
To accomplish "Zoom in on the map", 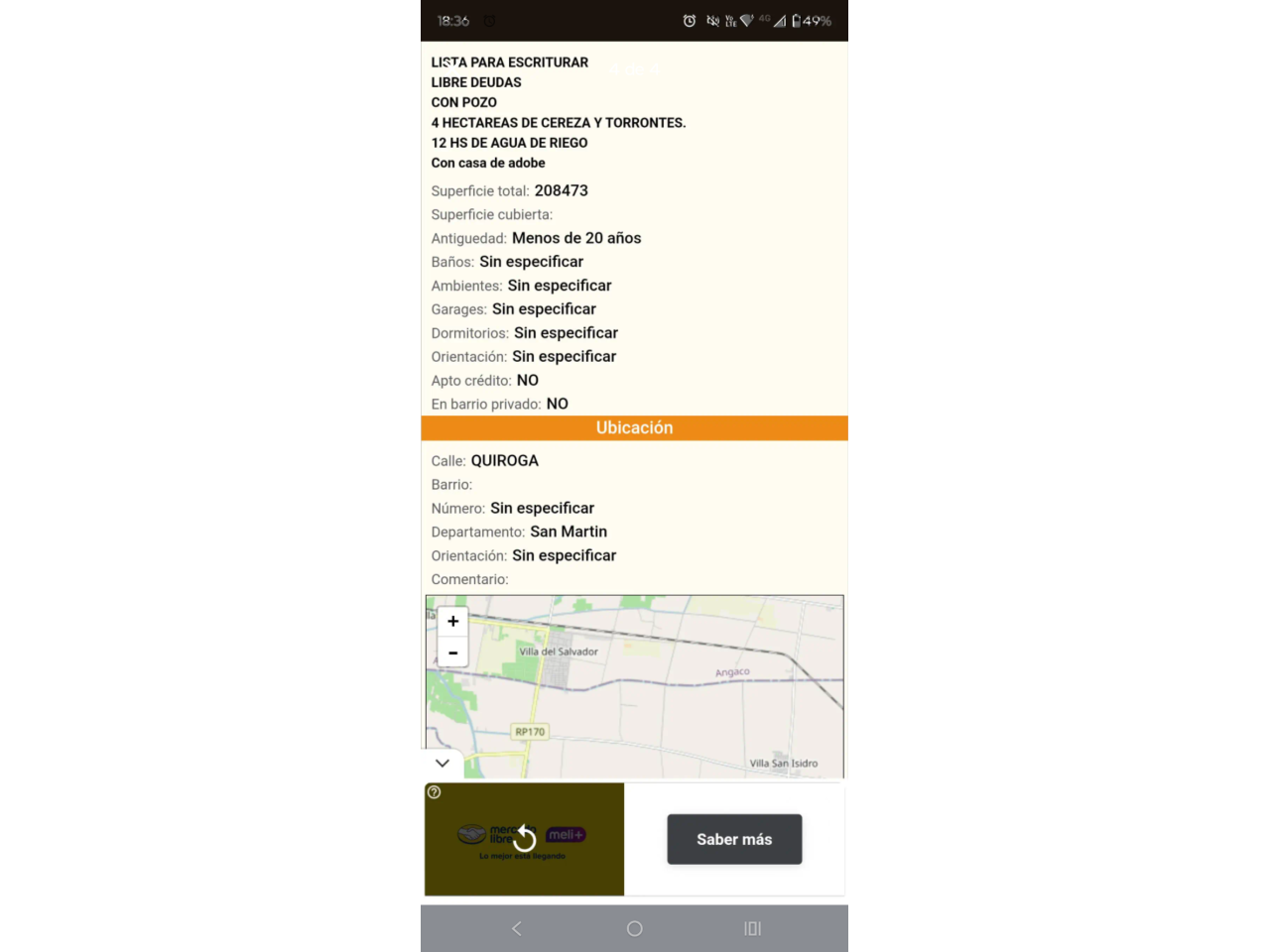I will (452, 622).
